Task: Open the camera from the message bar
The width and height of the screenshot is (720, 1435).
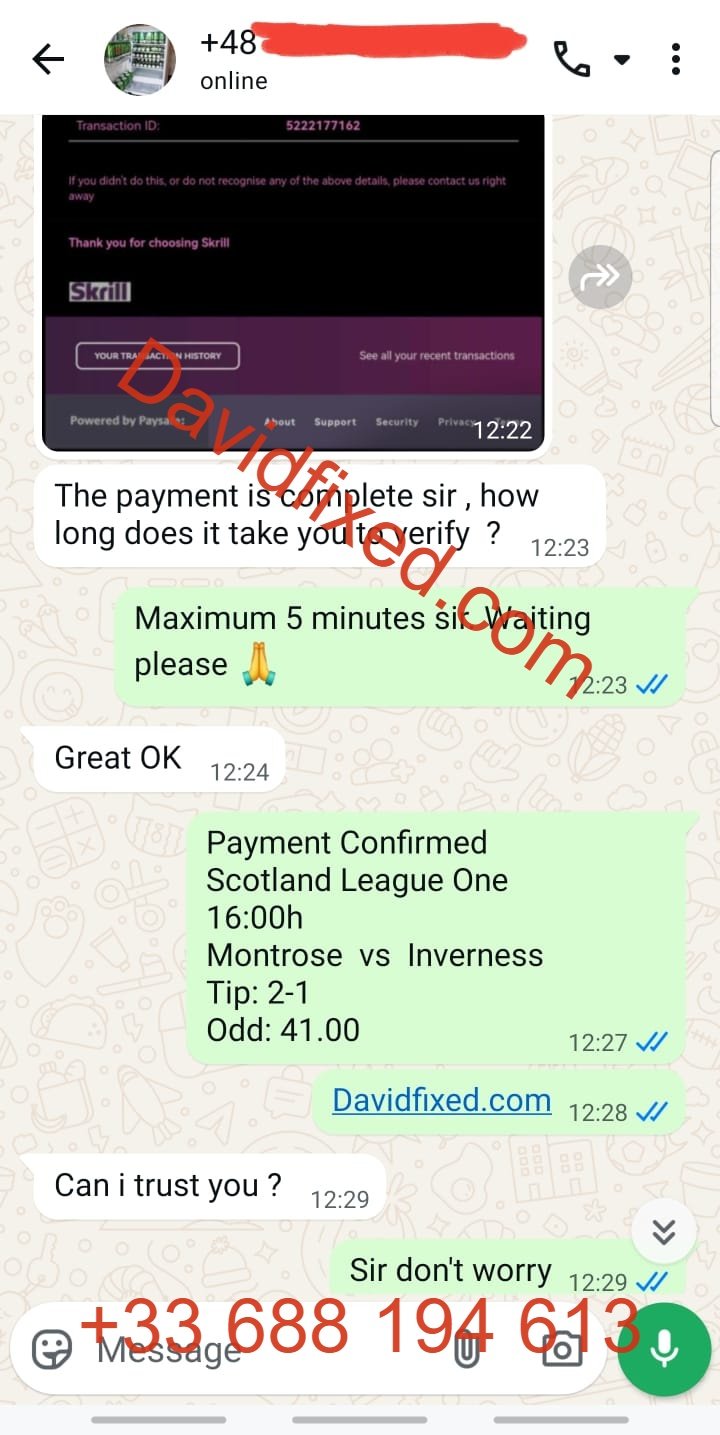Action: click(562, 1351)
